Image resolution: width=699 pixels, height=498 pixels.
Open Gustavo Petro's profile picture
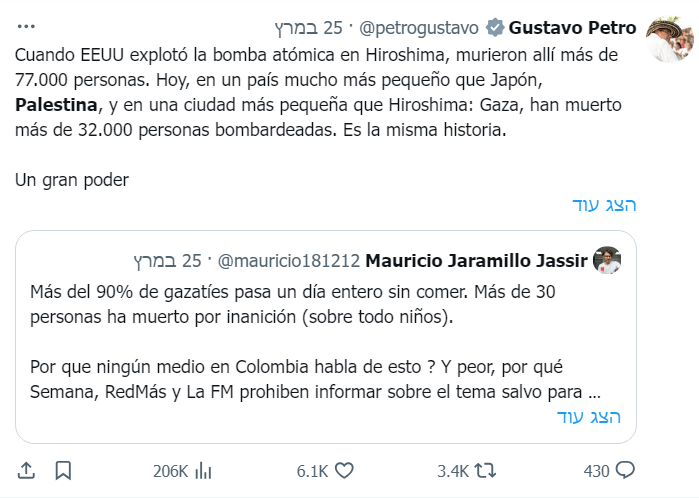[671, 39]
